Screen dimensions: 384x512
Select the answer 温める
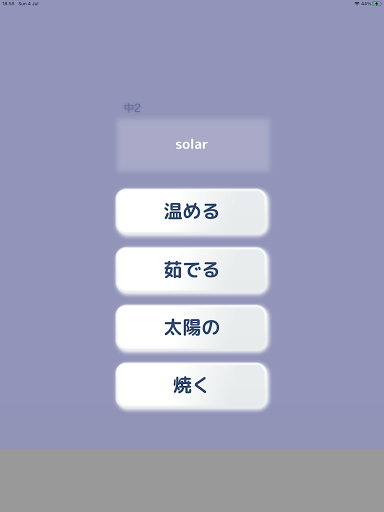192,212
